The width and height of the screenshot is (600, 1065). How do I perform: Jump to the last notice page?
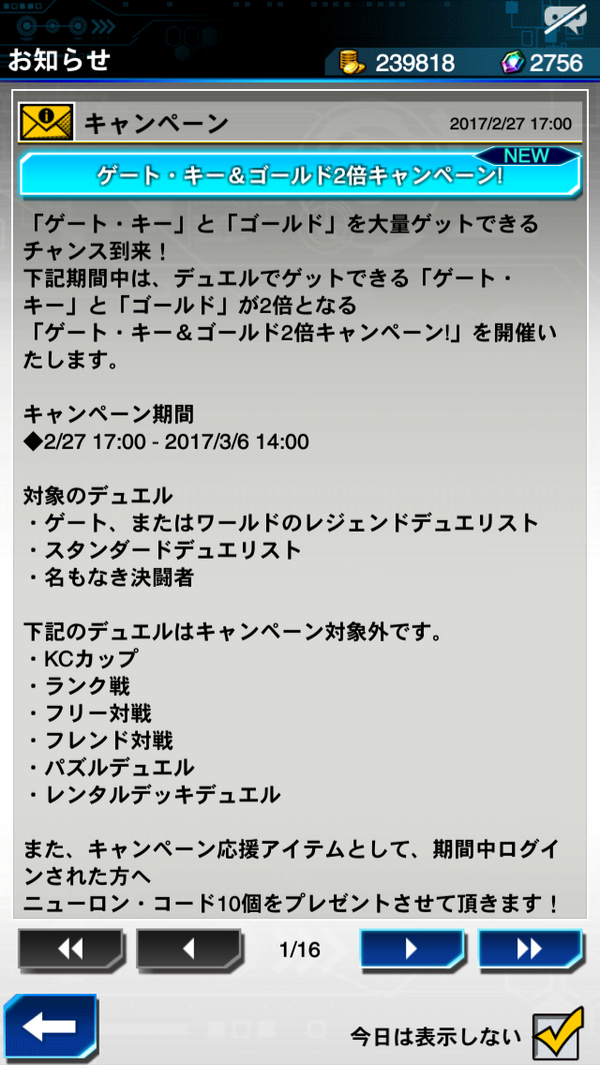(530, 950)
